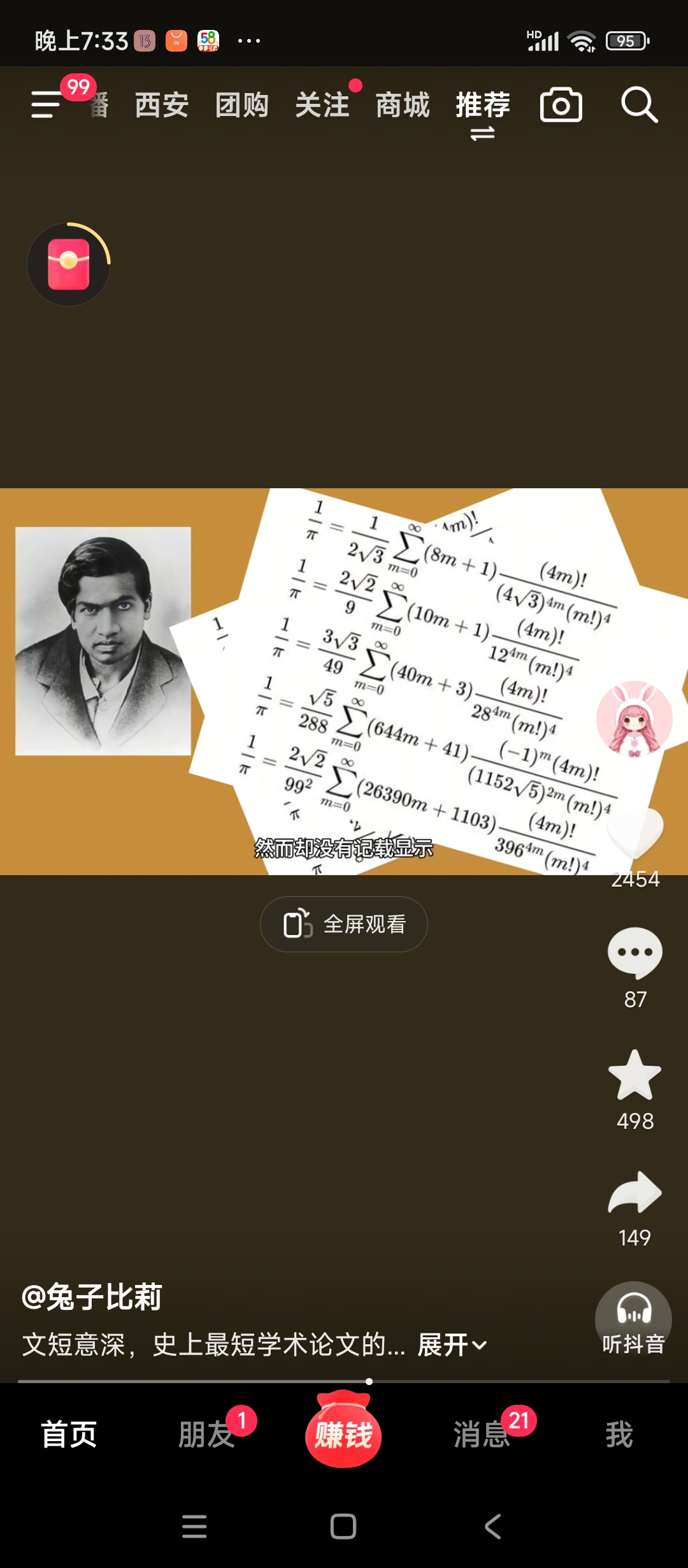The height and width of the screenshot is (1568, 688).
Task: Tap the red envelope reward widget
Action: (69, 264)
